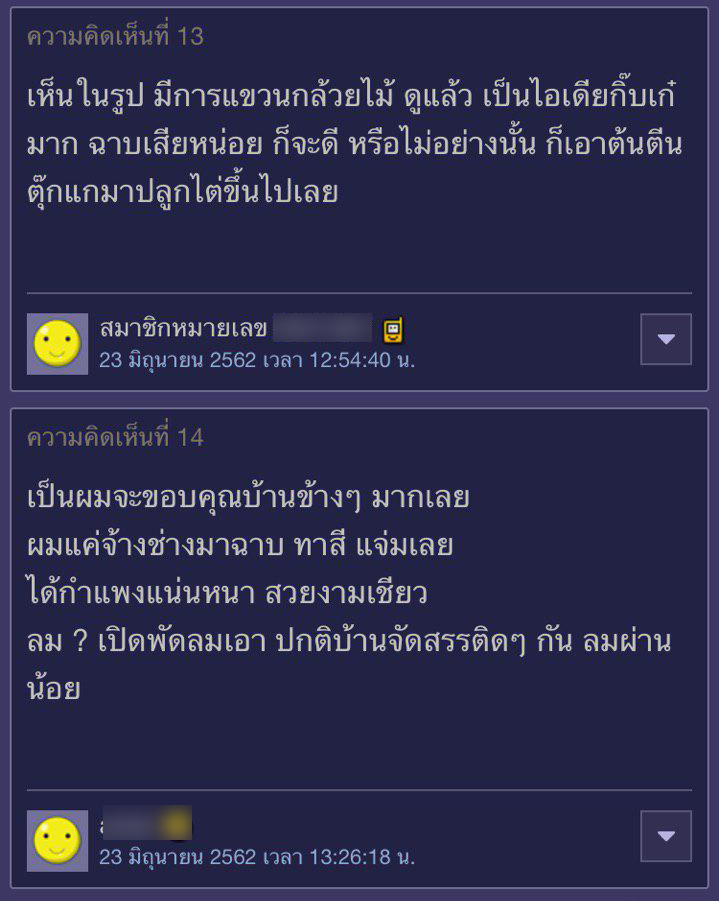Open comment 14 author's username link
The width and height of the screenshot is (719, 901).
146,824
